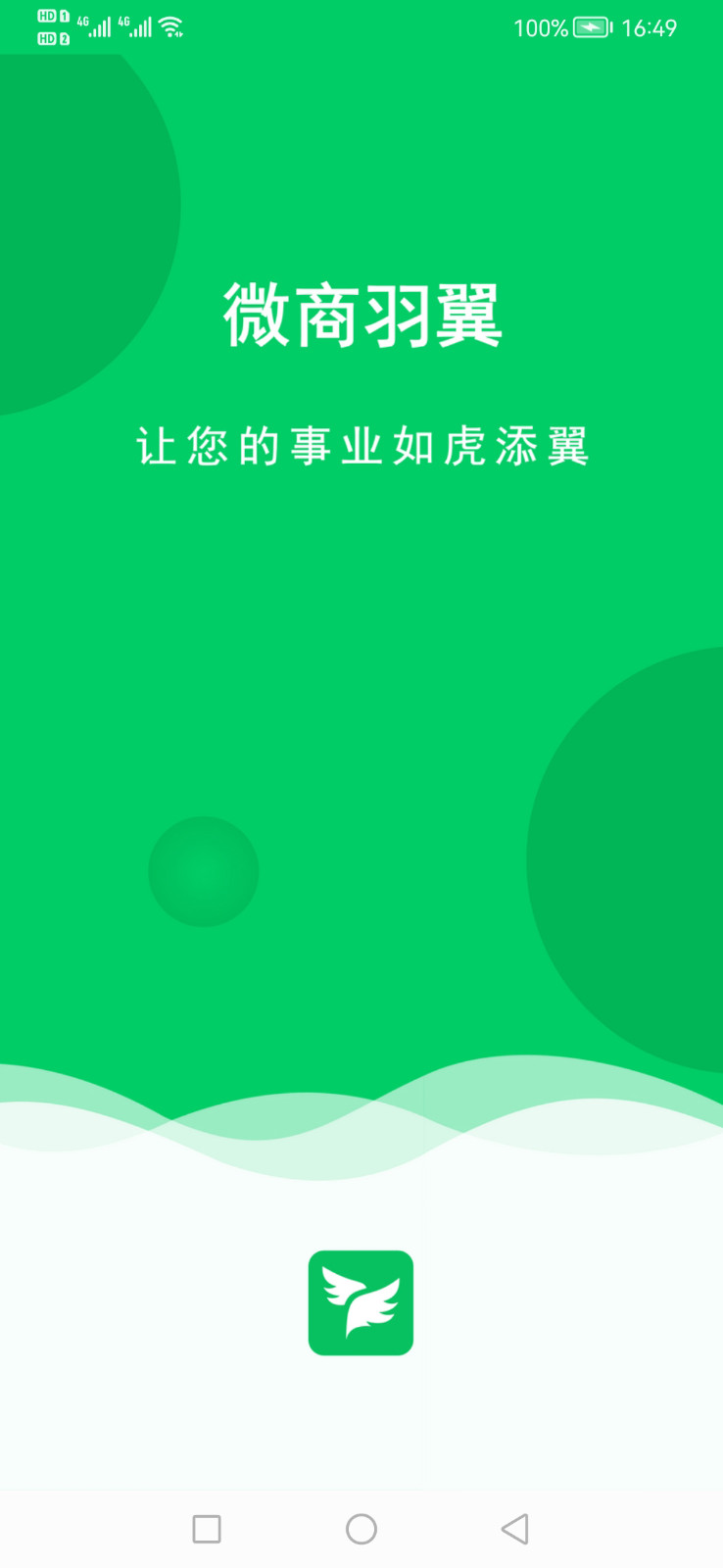Tap the system back button
The image size is (723, 1568).
(x=515, y=1529)
